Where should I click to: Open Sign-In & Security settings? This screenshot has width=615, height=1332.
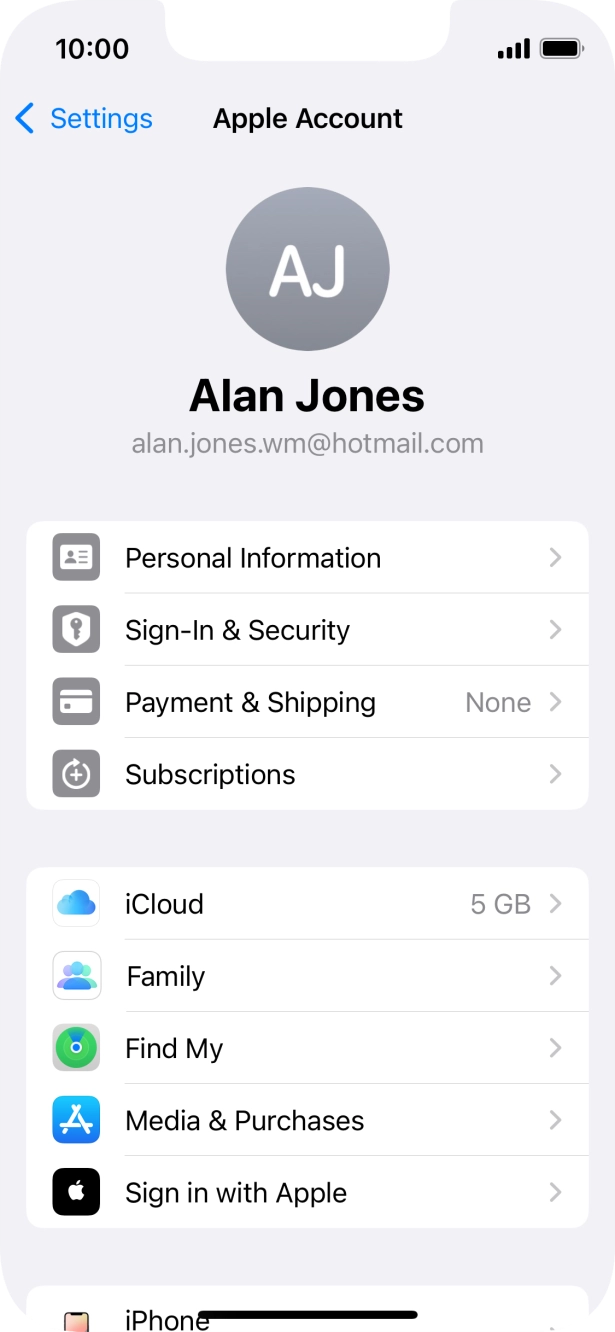(x=307, y=630)
